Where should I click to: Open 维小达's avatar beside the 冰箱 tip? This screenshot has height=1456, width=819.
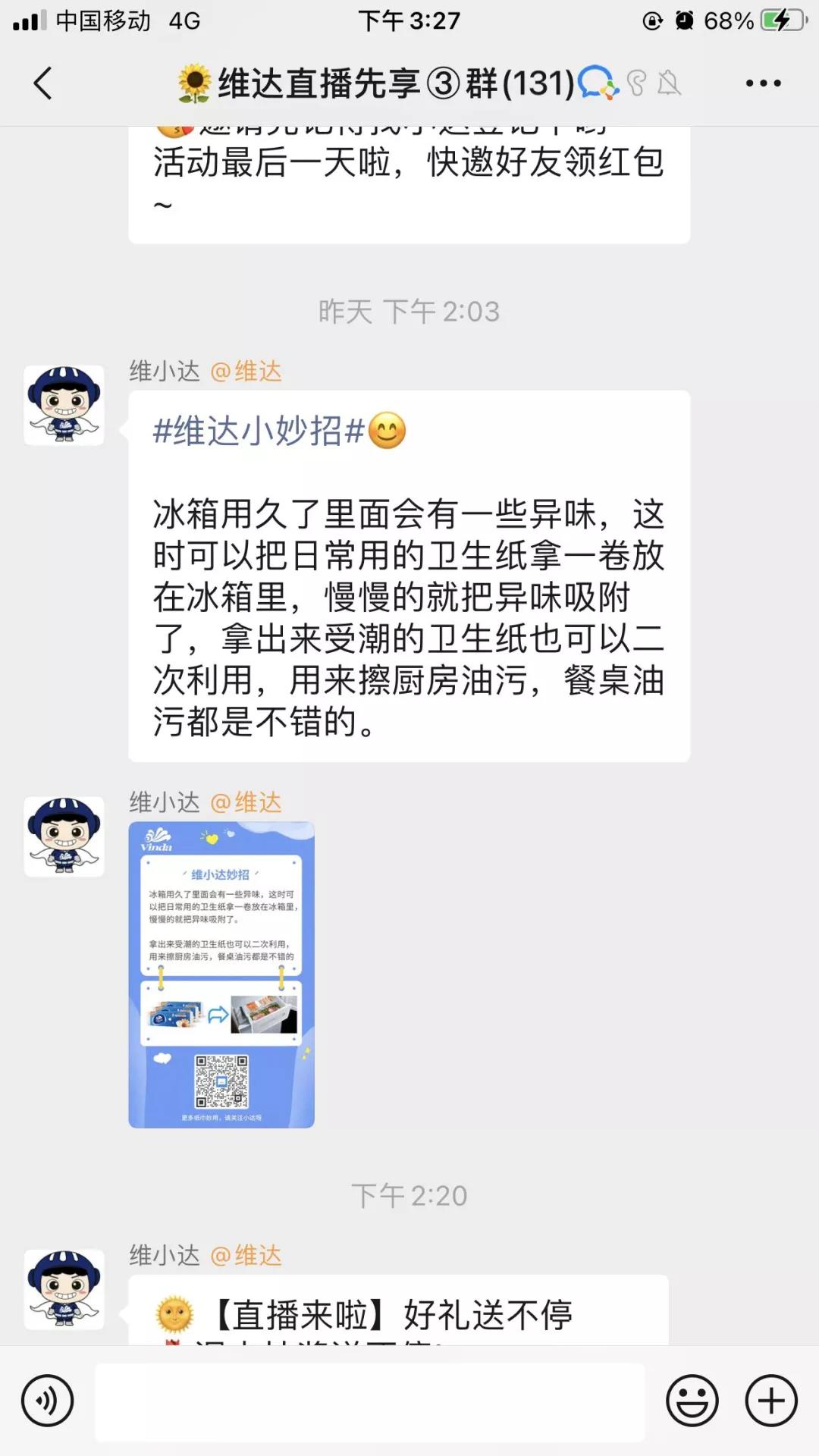(x=64, y=405)
